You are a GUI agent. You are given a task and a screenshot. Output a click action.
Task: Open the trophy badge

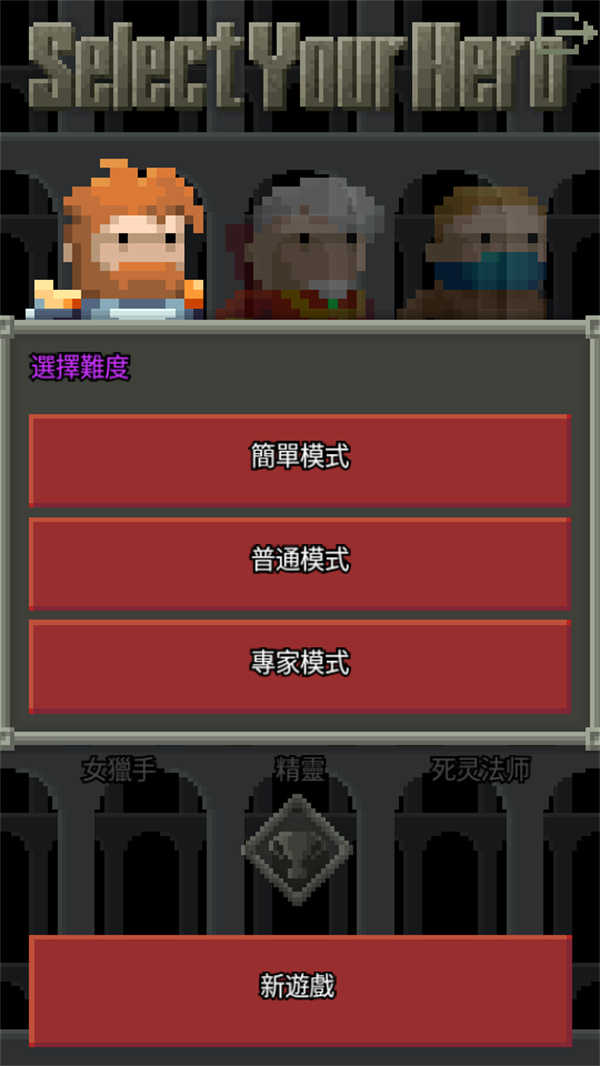point(297,850)
